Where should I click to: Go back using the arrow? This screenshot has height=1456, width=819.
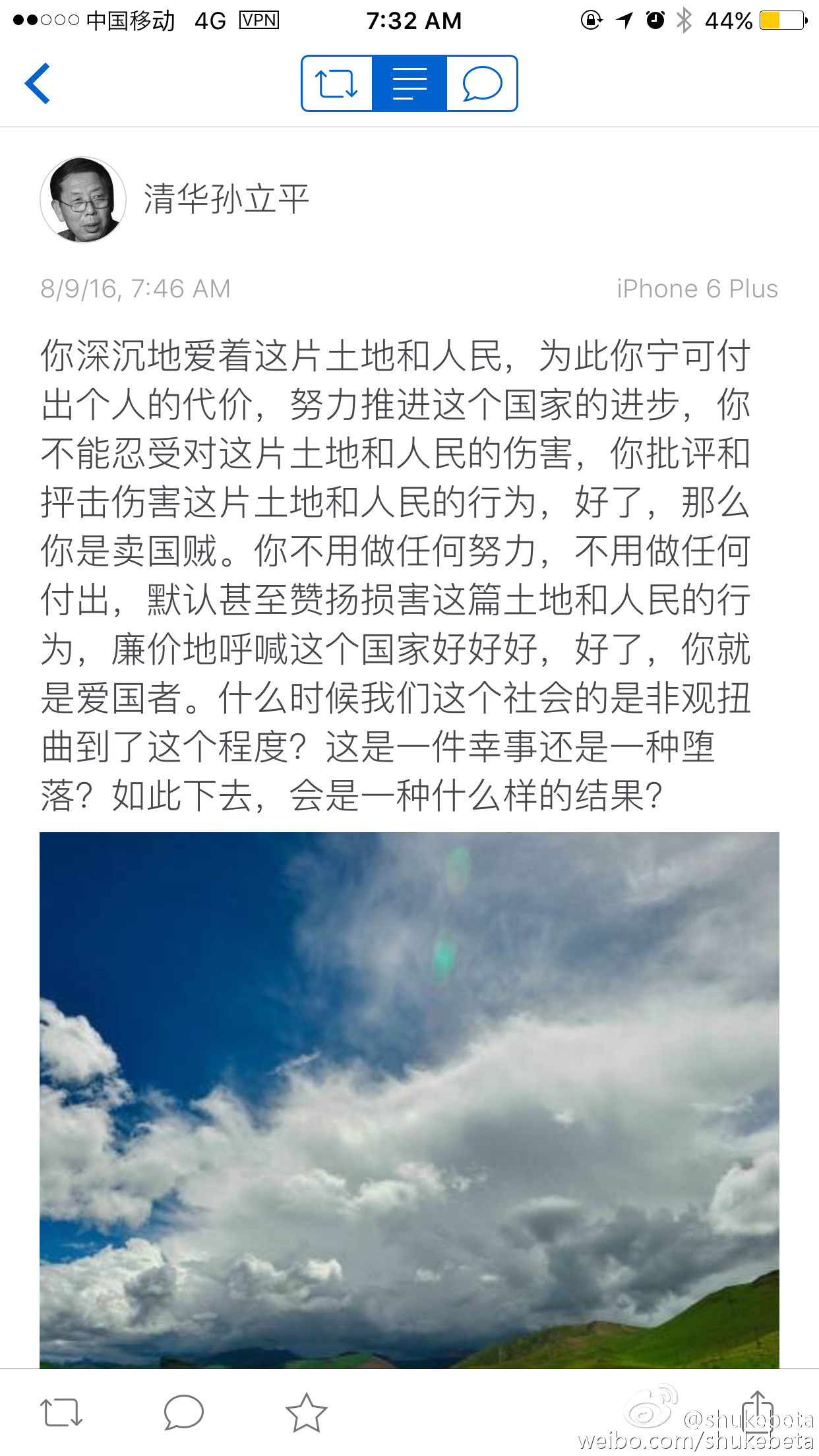(x=38, y=84)
